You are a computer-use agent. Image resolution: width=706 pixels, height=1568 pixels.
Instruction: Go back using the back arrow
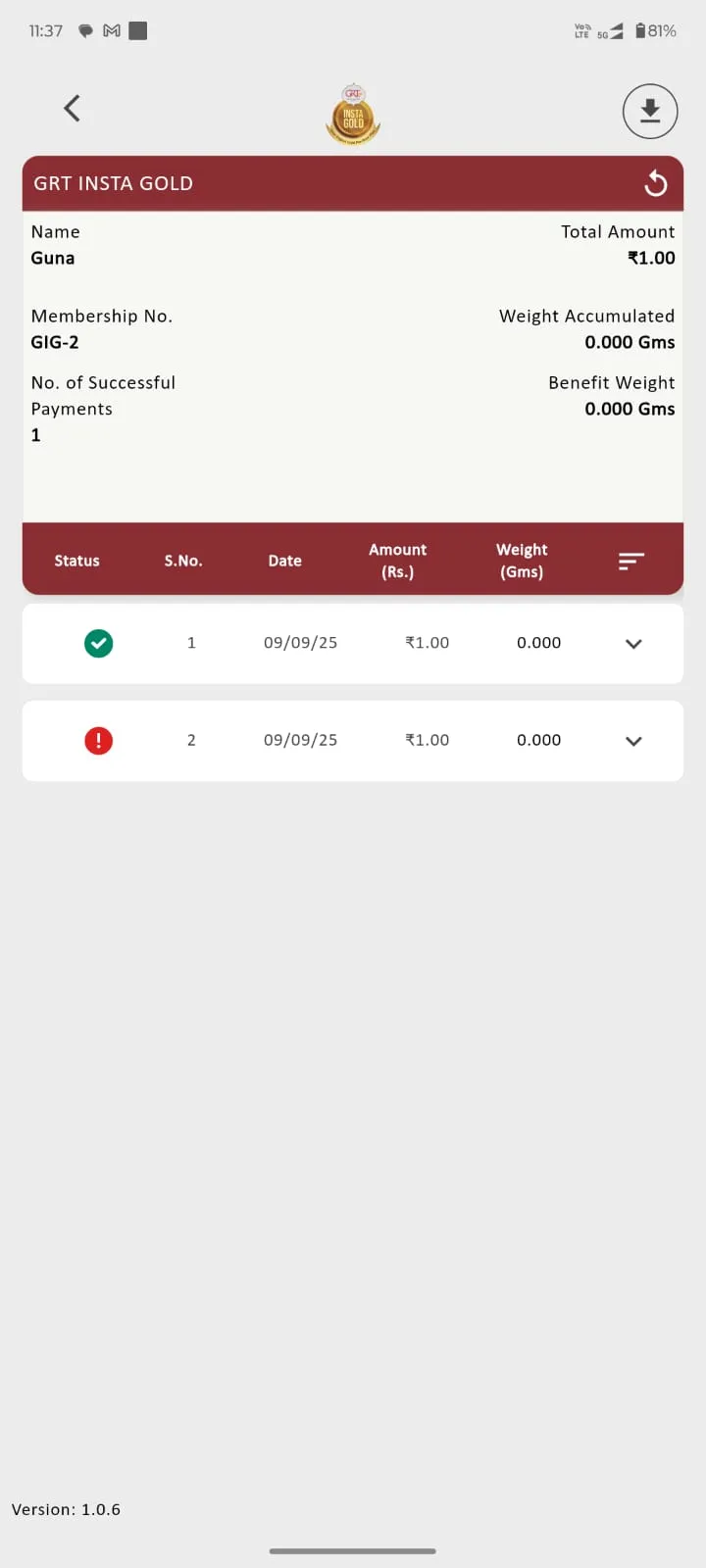tap(71, 108)
